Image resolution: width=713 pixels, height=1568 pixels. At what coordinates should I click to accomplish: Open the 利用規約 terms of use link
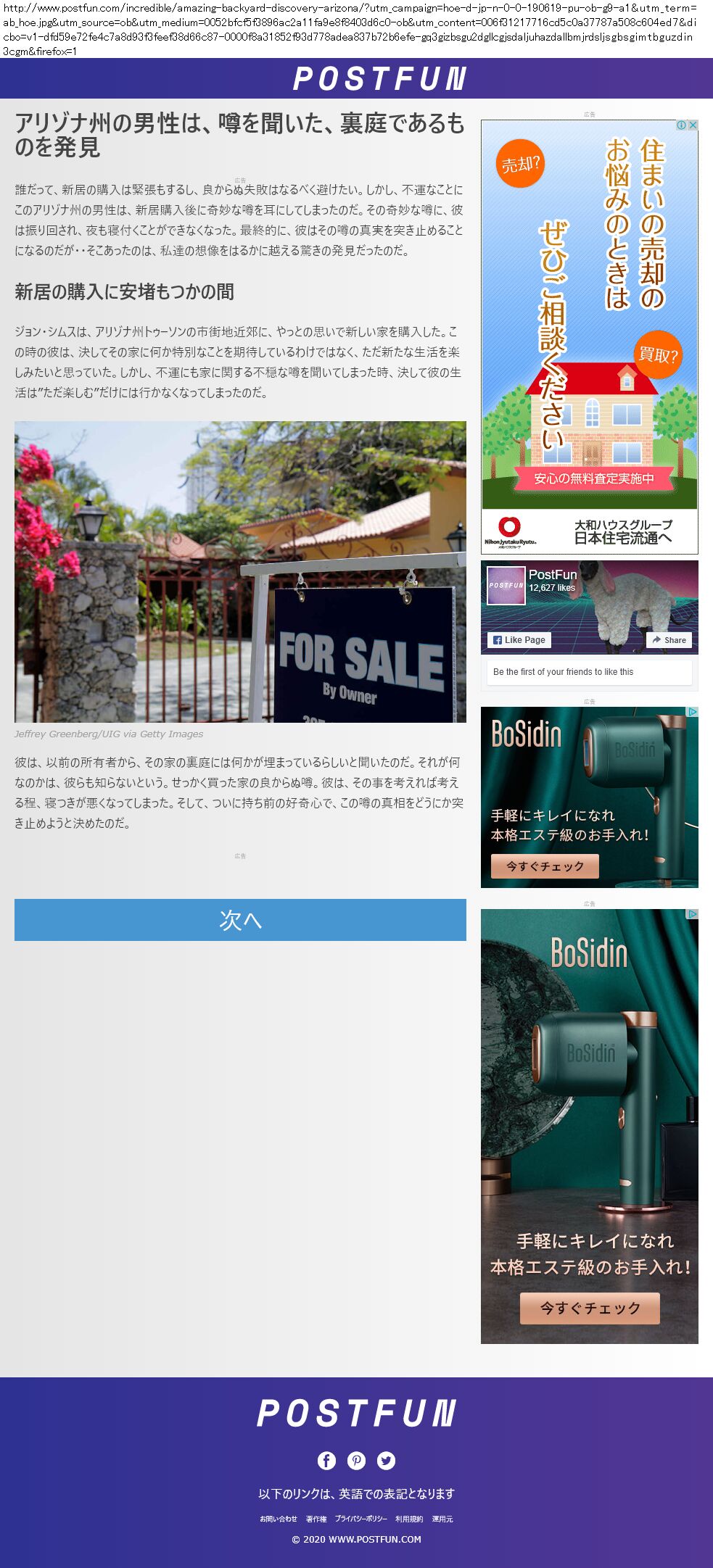tap(409, 1519)
